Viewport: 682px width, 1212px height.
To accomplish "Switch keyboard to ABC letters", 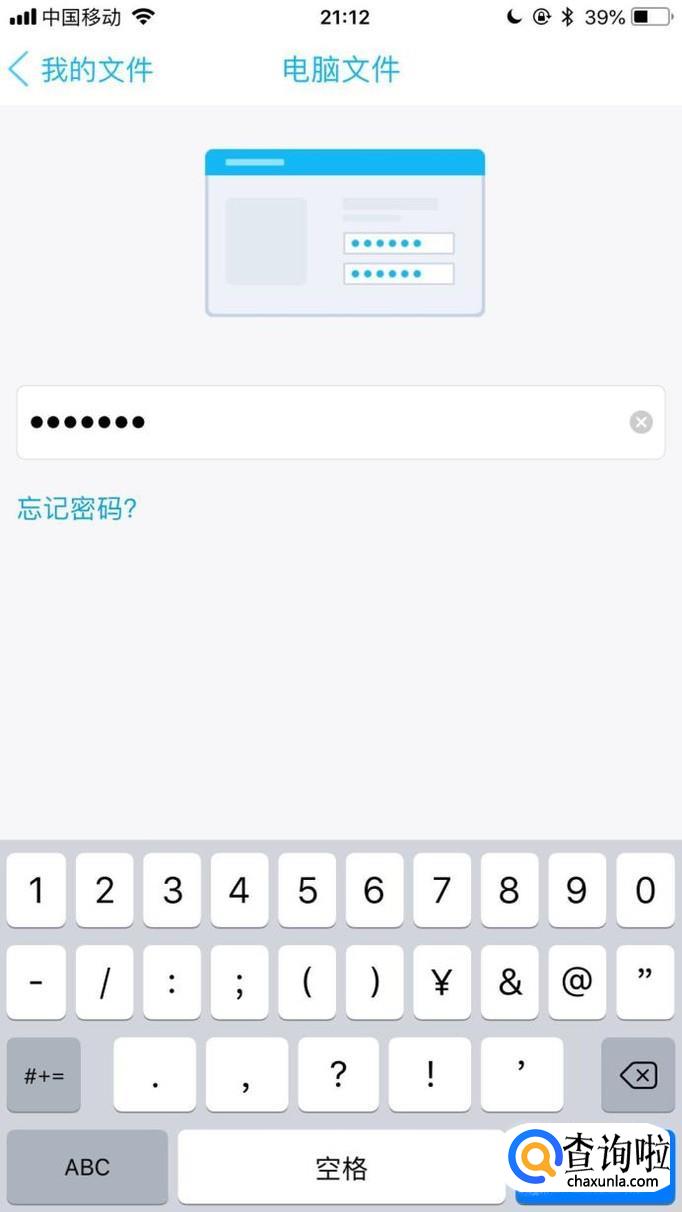I will [87, 1167].
